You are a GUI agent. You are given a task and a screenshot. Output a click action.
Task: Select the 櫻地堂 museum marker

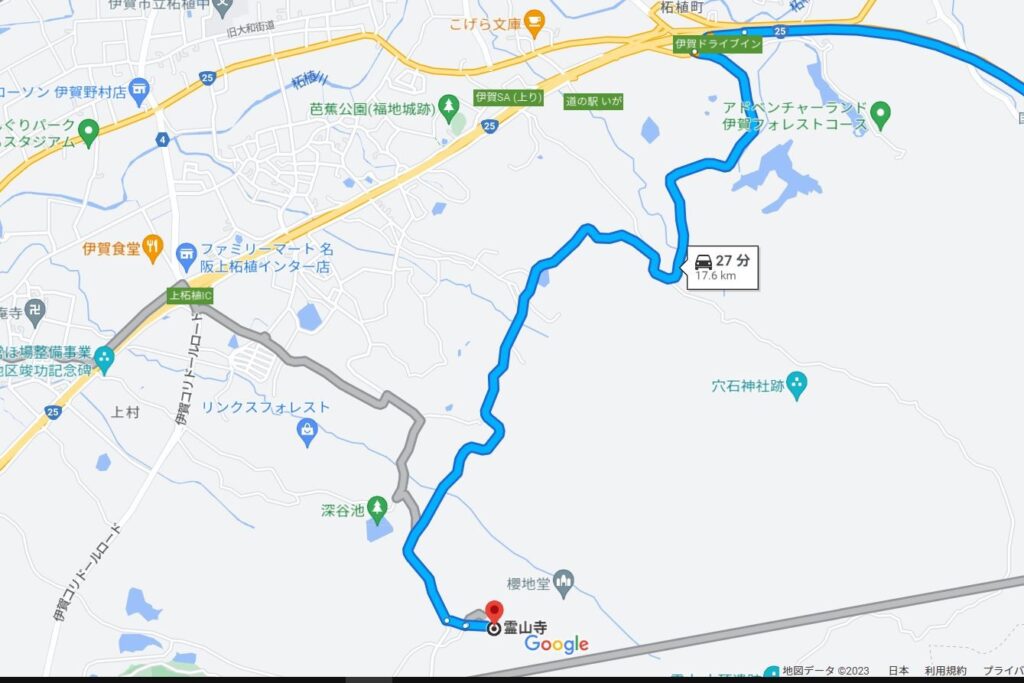coord(563,579)
